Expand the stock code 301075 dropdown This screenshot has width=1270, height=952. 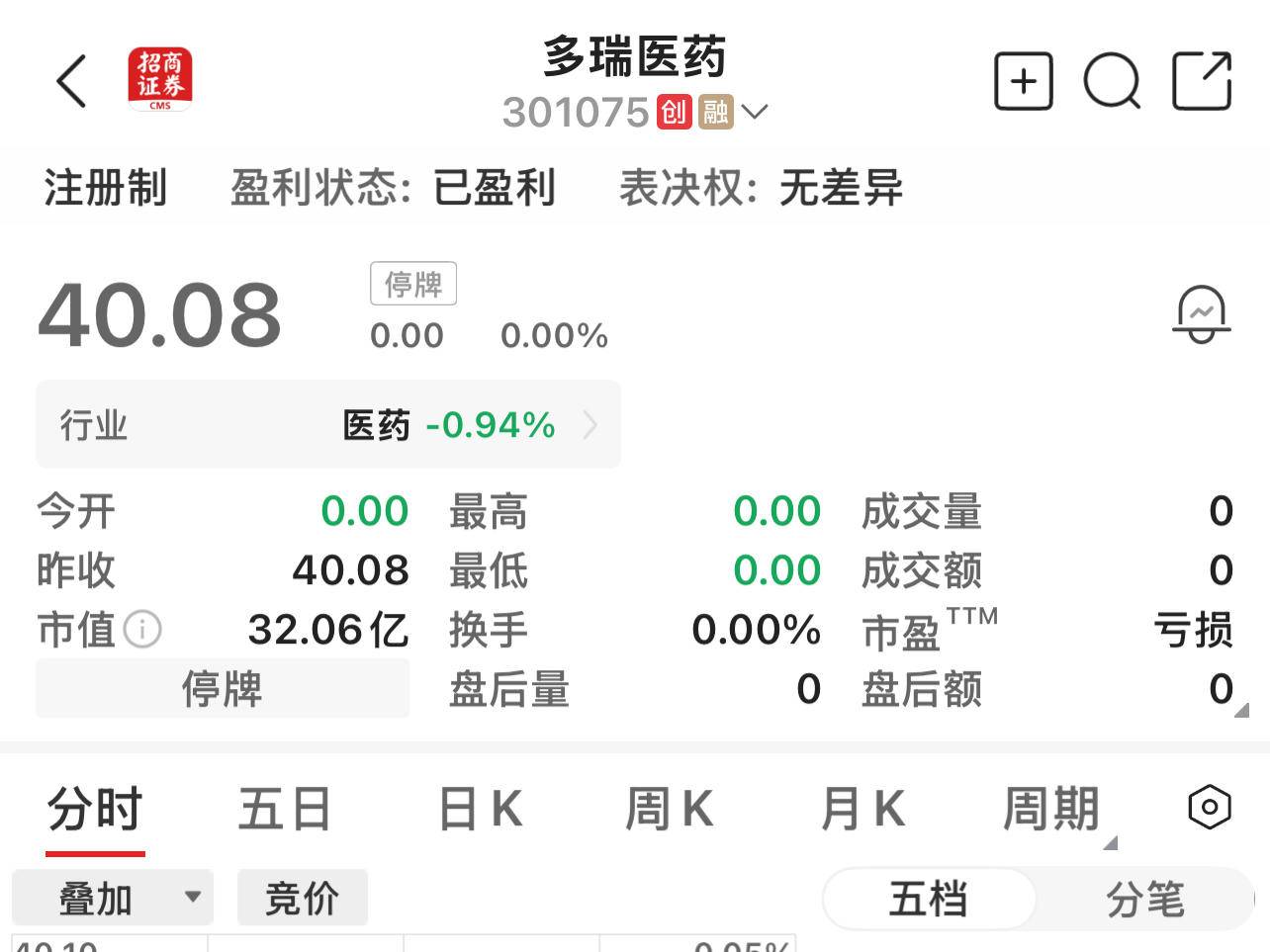(754, 112)
